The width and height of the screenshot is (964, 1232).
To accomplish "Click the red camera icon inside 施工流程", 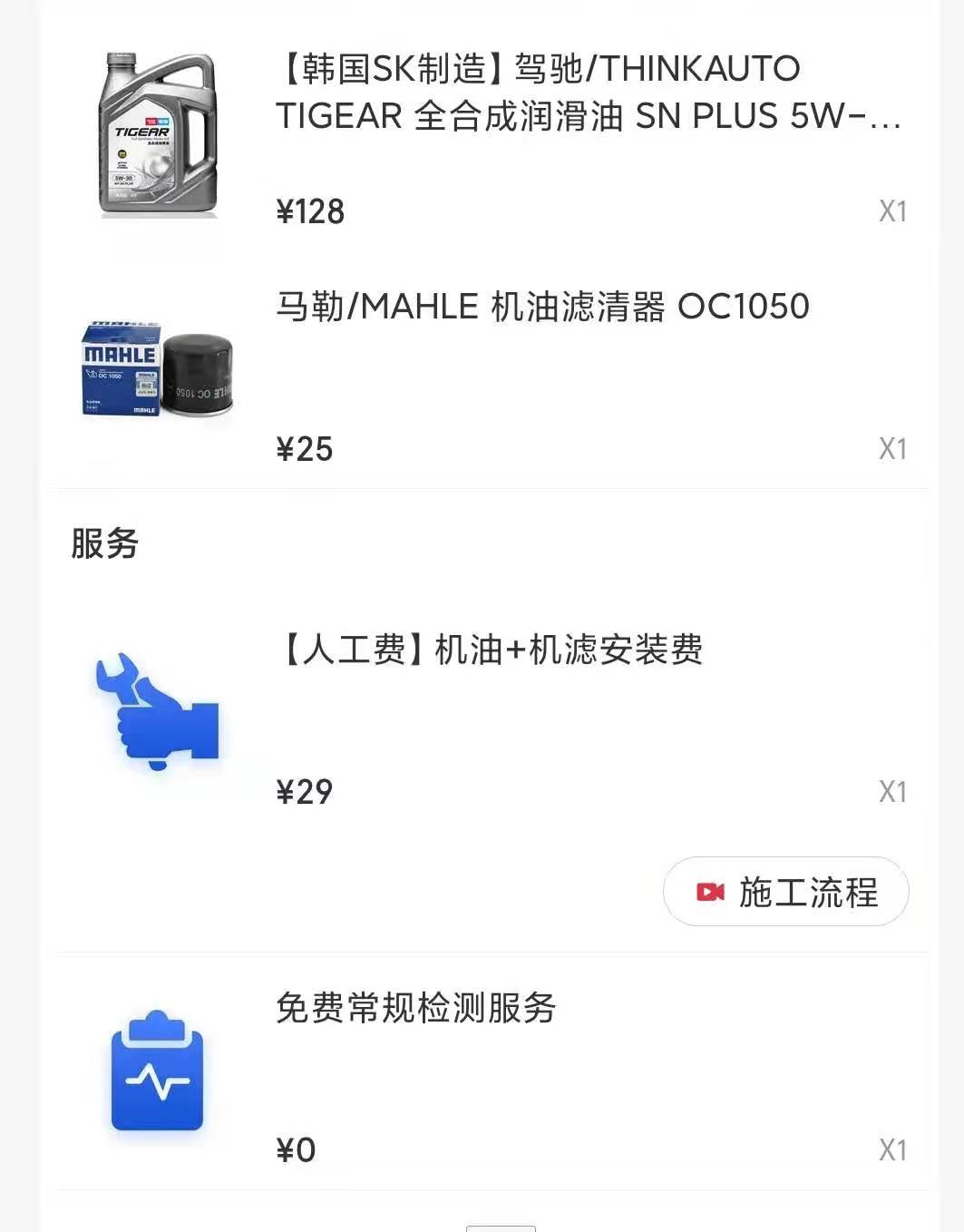I will tap(711, 893).
